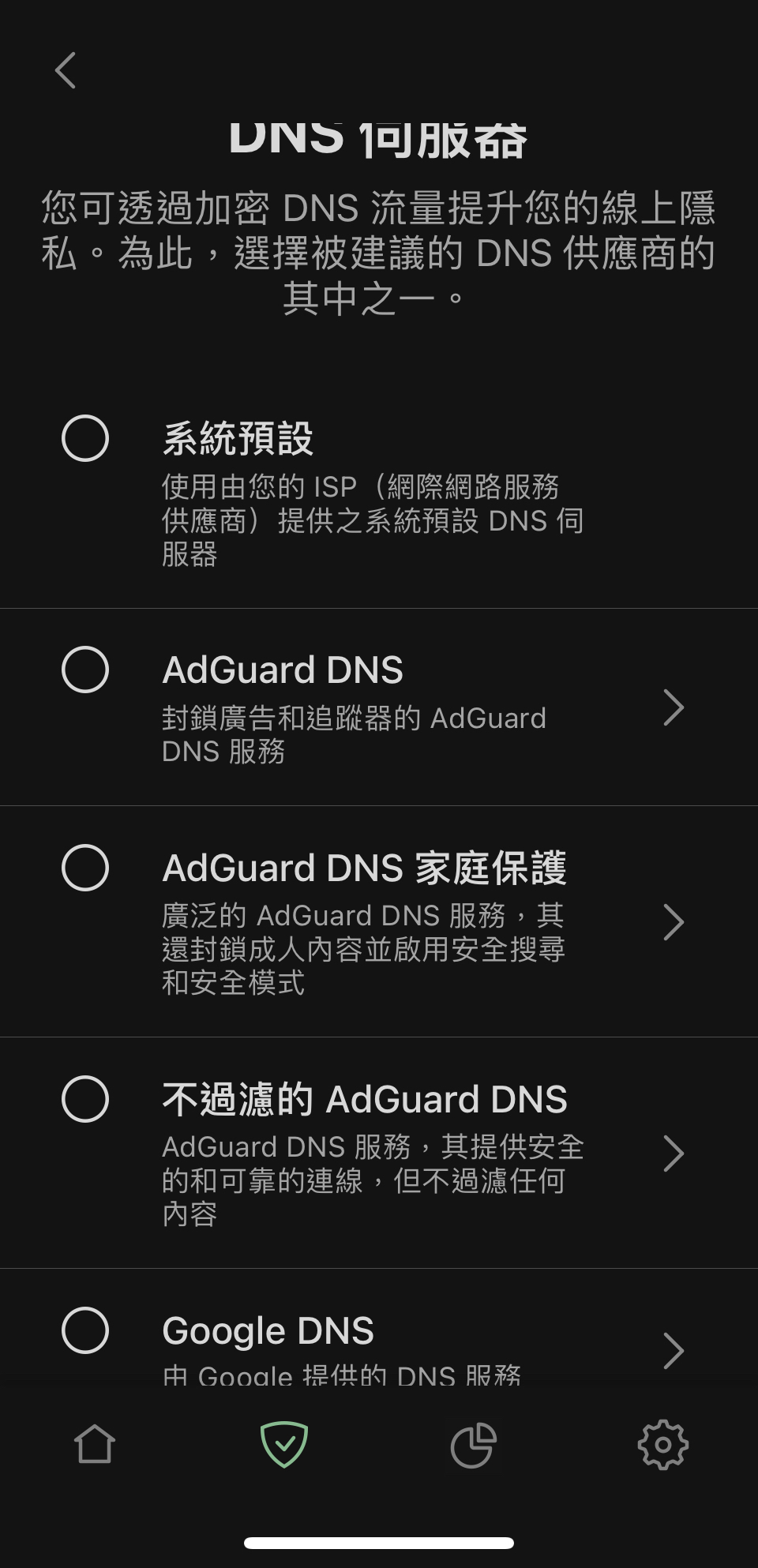The width and height of the screenshot is (758, 1568).
Task: Select the AdGuard DNS 家庭保護 radio button
Action: click(85, 868)
